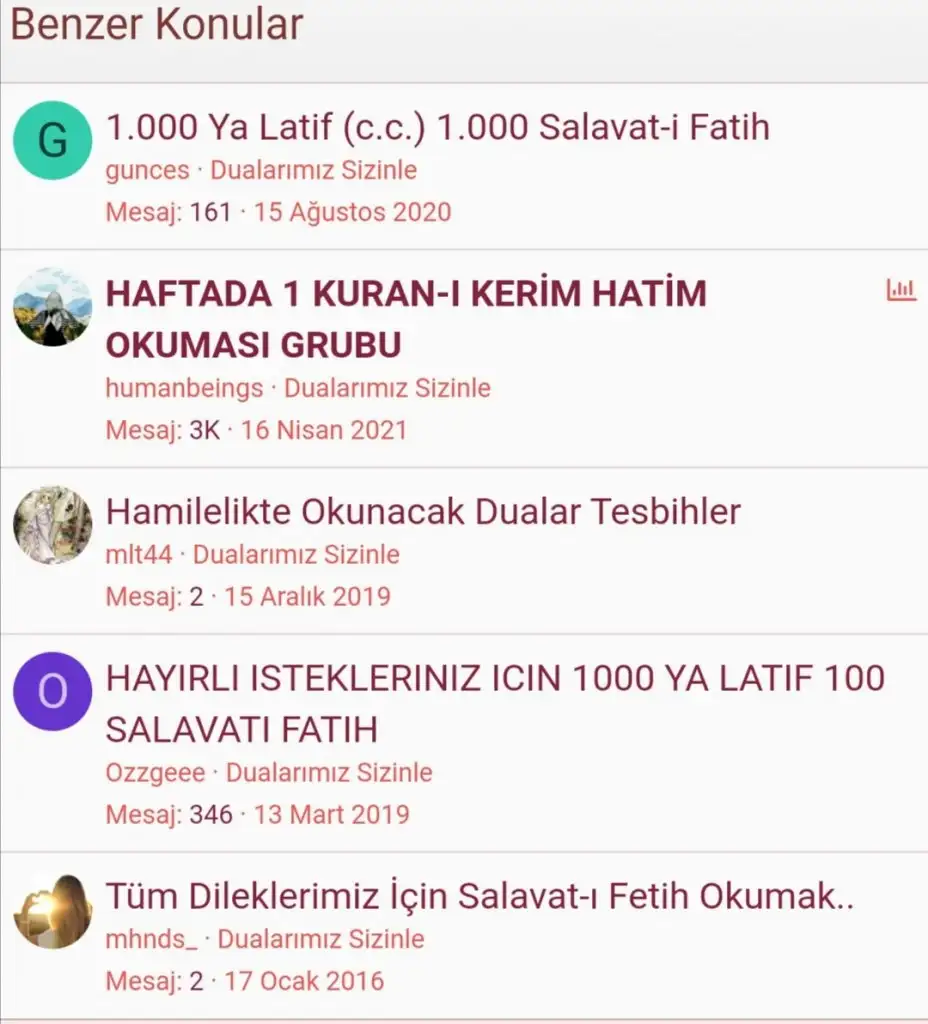Tap Ozzgeee's profile avatar
Viewport: 928px width, 1024px height.
52,691
